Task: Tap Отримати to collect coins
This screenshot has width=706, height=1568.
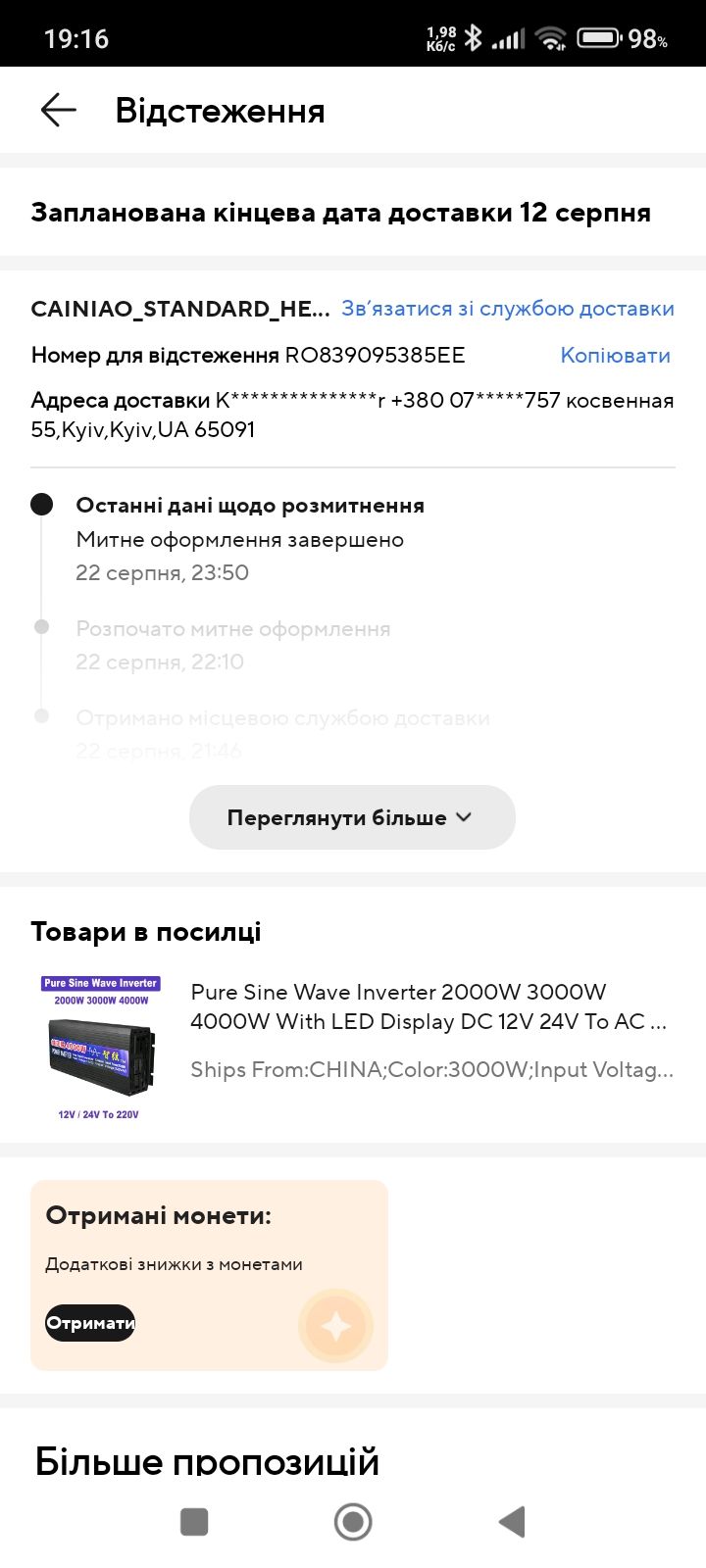Action: 90,1323
